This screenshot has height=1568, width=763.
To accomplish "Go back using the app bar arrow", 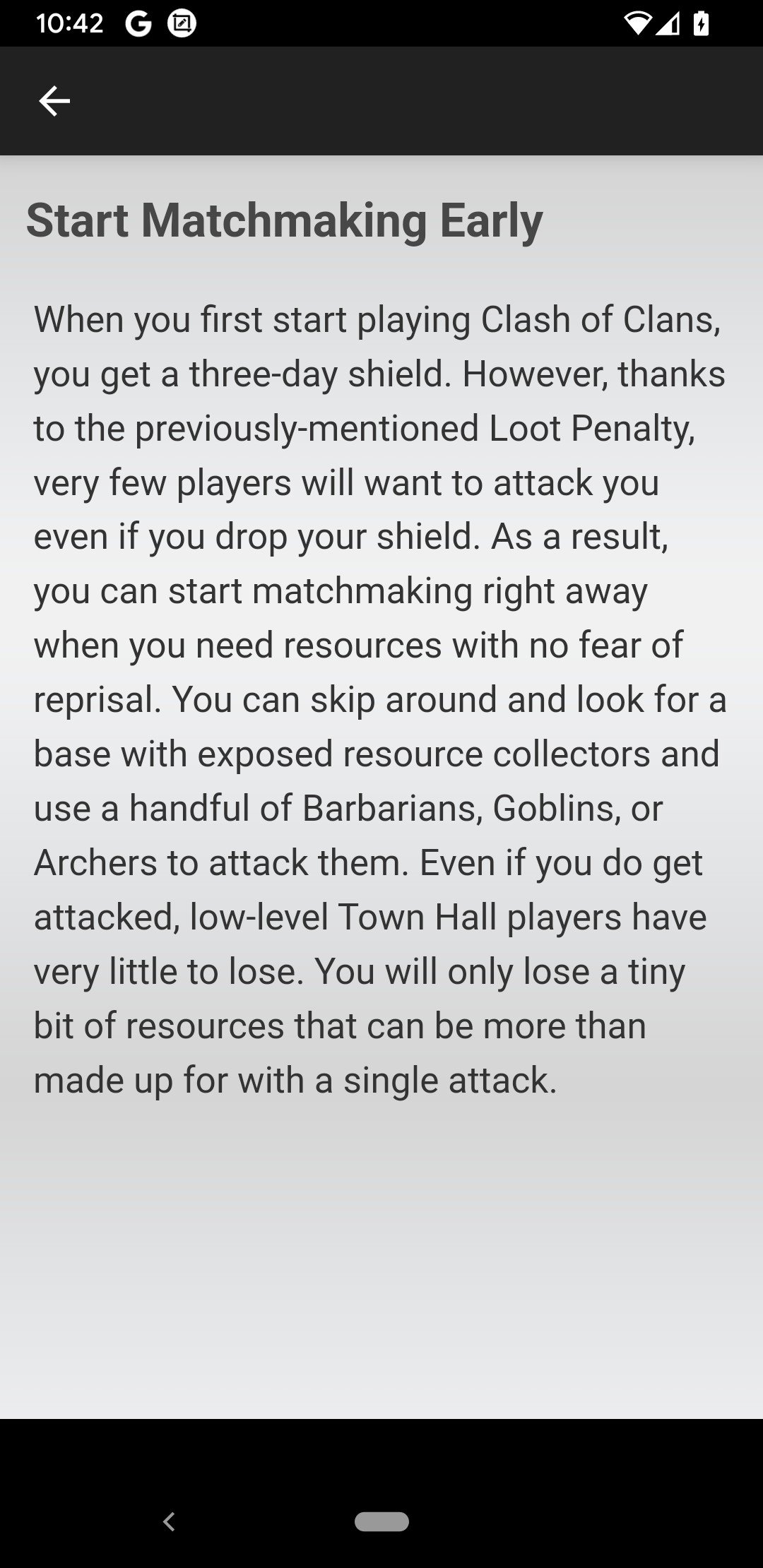I will click(x=54, y=101).
